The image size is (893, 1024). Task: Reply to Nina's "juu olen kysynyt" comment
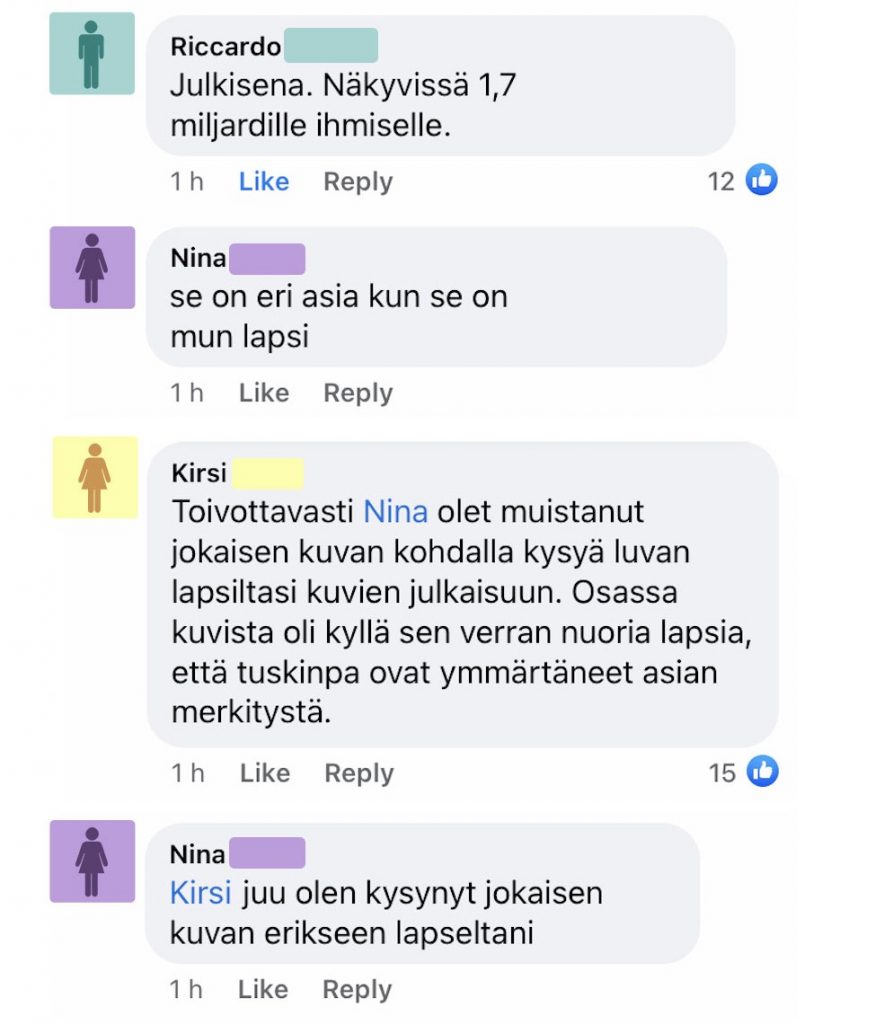pyautogui.click(x=357, y=990)
